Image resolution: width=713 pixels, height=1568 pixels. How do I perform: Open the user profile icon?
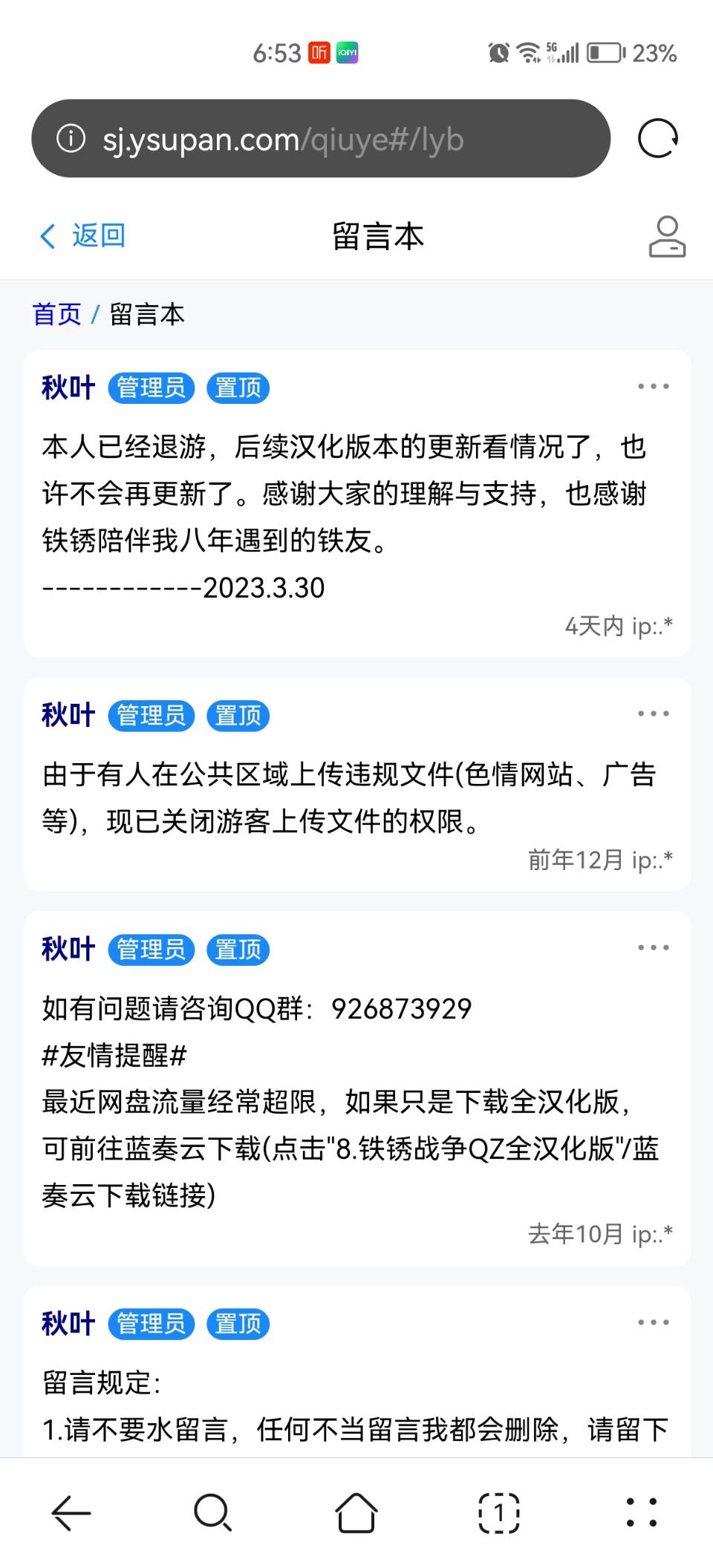666,236
